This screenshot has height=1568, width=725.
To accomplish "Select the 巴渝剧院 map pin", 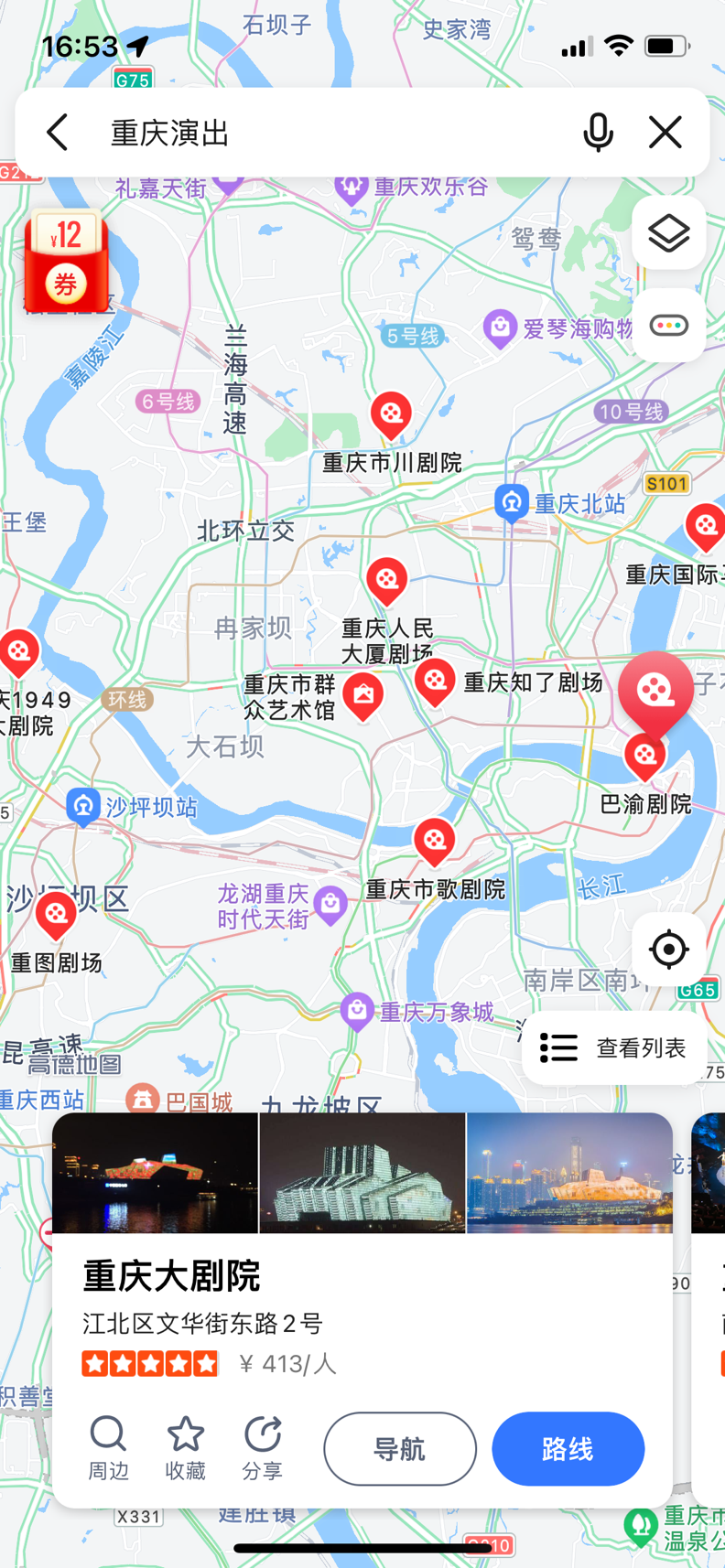I will point(644,756).
